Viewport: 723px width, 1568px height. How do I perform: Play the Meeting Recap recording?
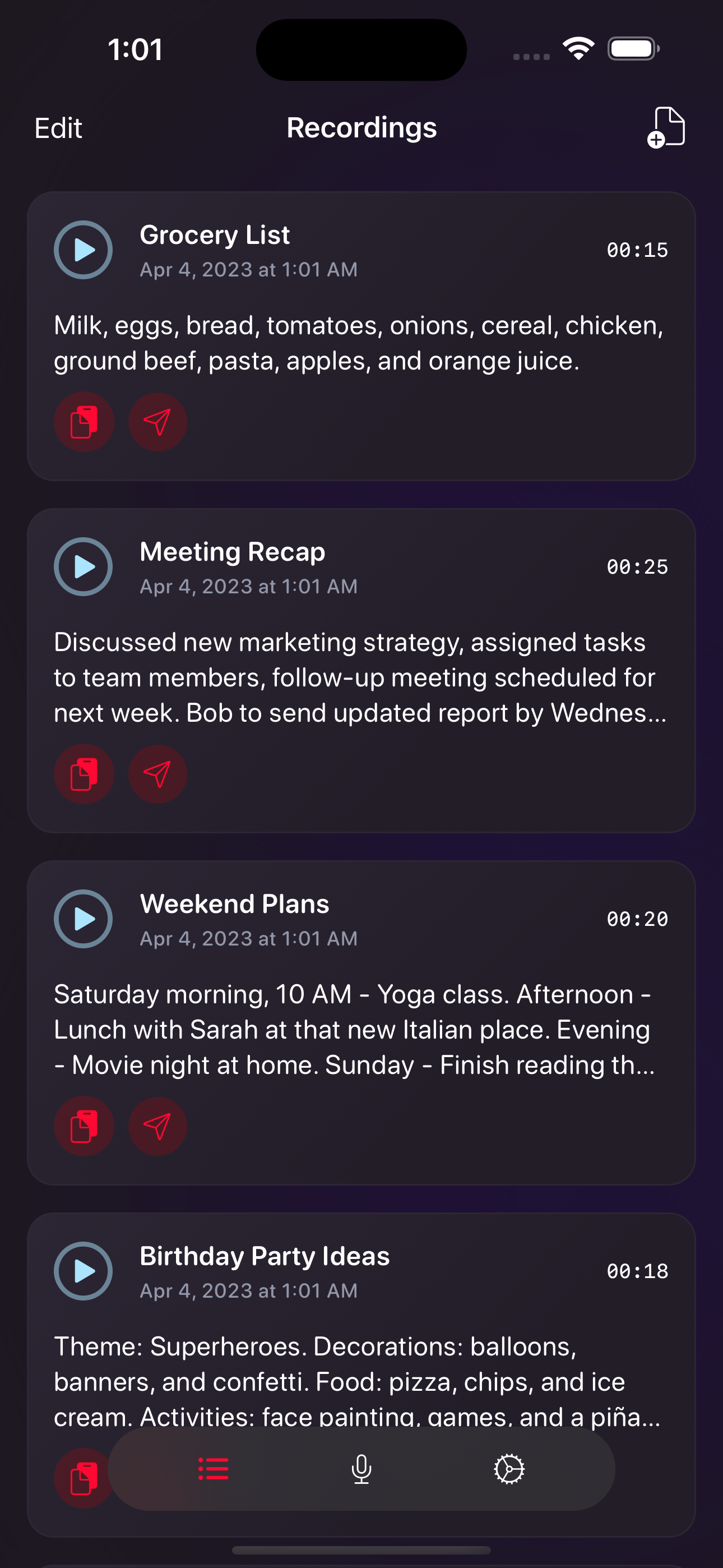pyautogui.click(x=84, y=566)
